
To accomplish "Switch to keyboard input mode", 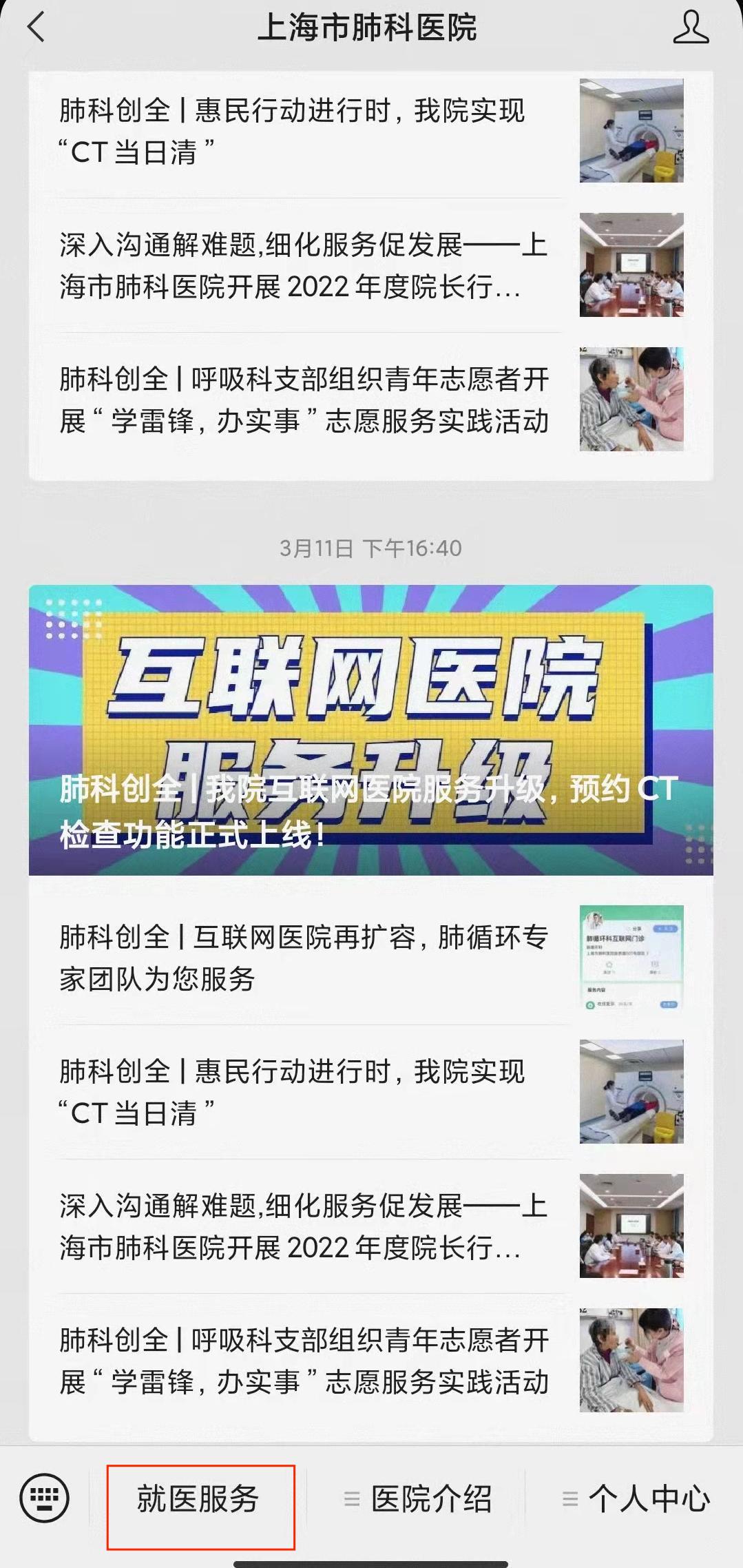I will click(45, 1498).
